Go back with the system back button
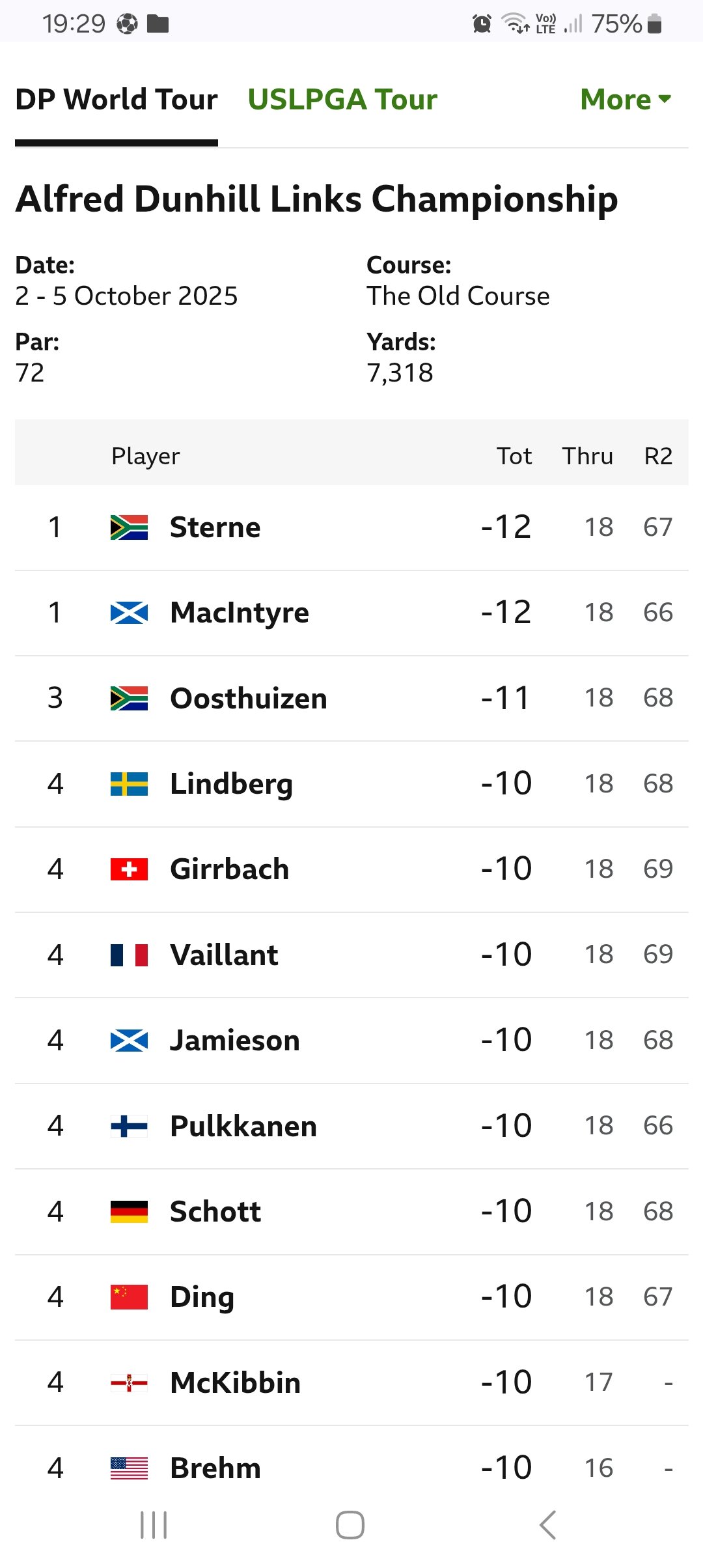This screenshot has height=1568, width=703. point(547,1524)
